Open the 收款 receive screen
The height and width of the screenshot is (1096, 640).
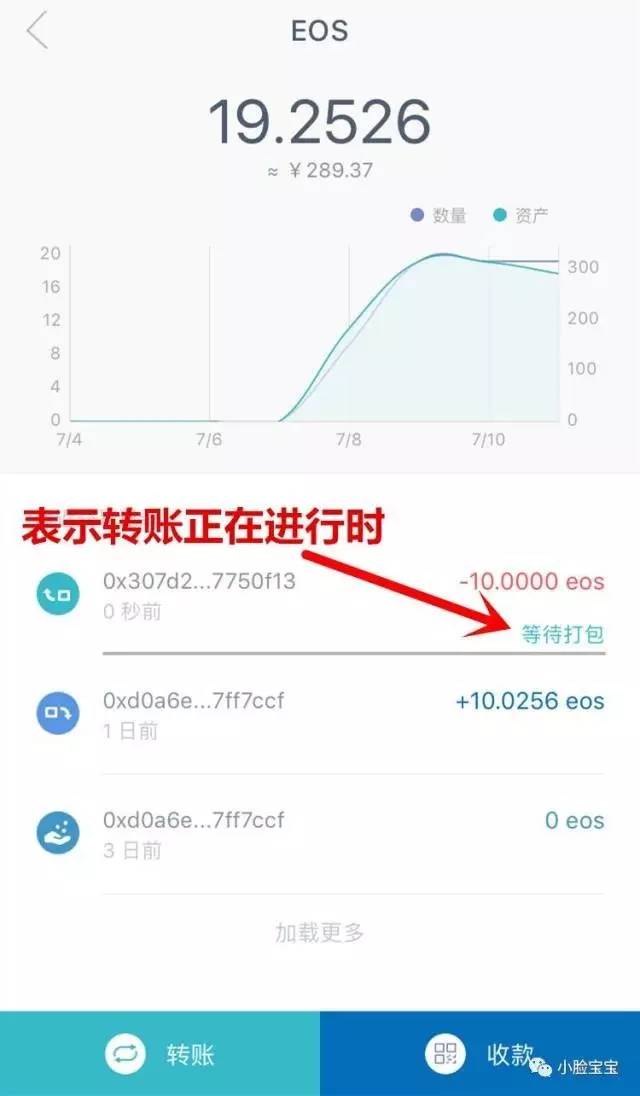(480, 1053)
